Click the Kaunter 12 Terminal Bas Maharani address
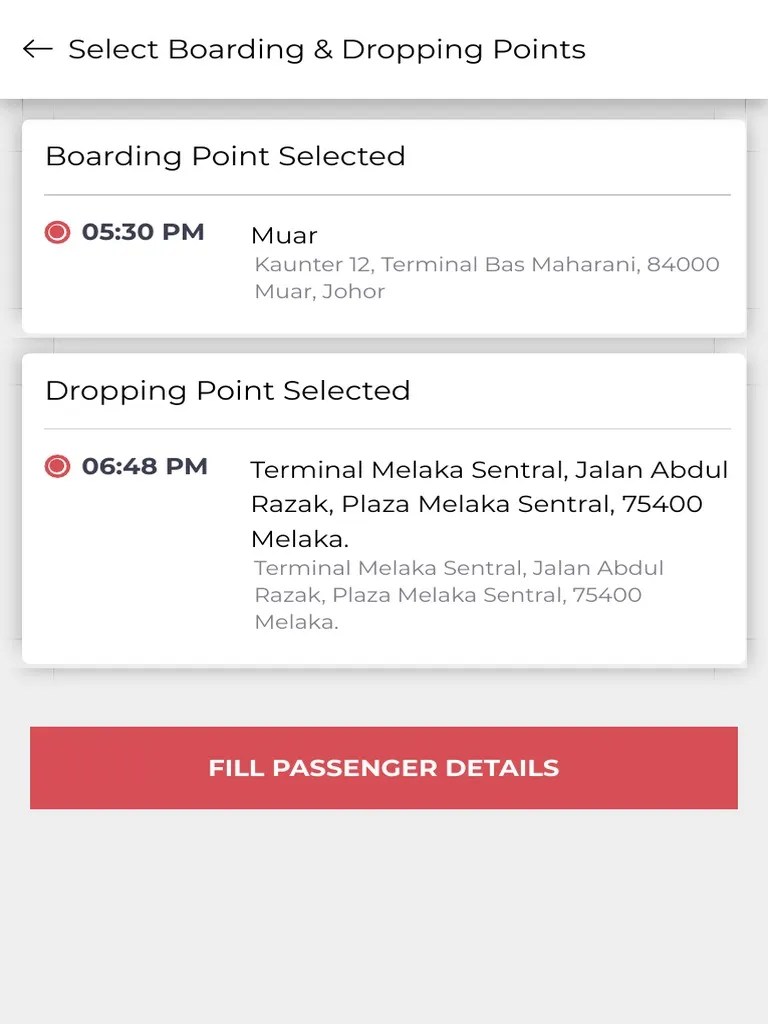 click(x=486, y=277)
